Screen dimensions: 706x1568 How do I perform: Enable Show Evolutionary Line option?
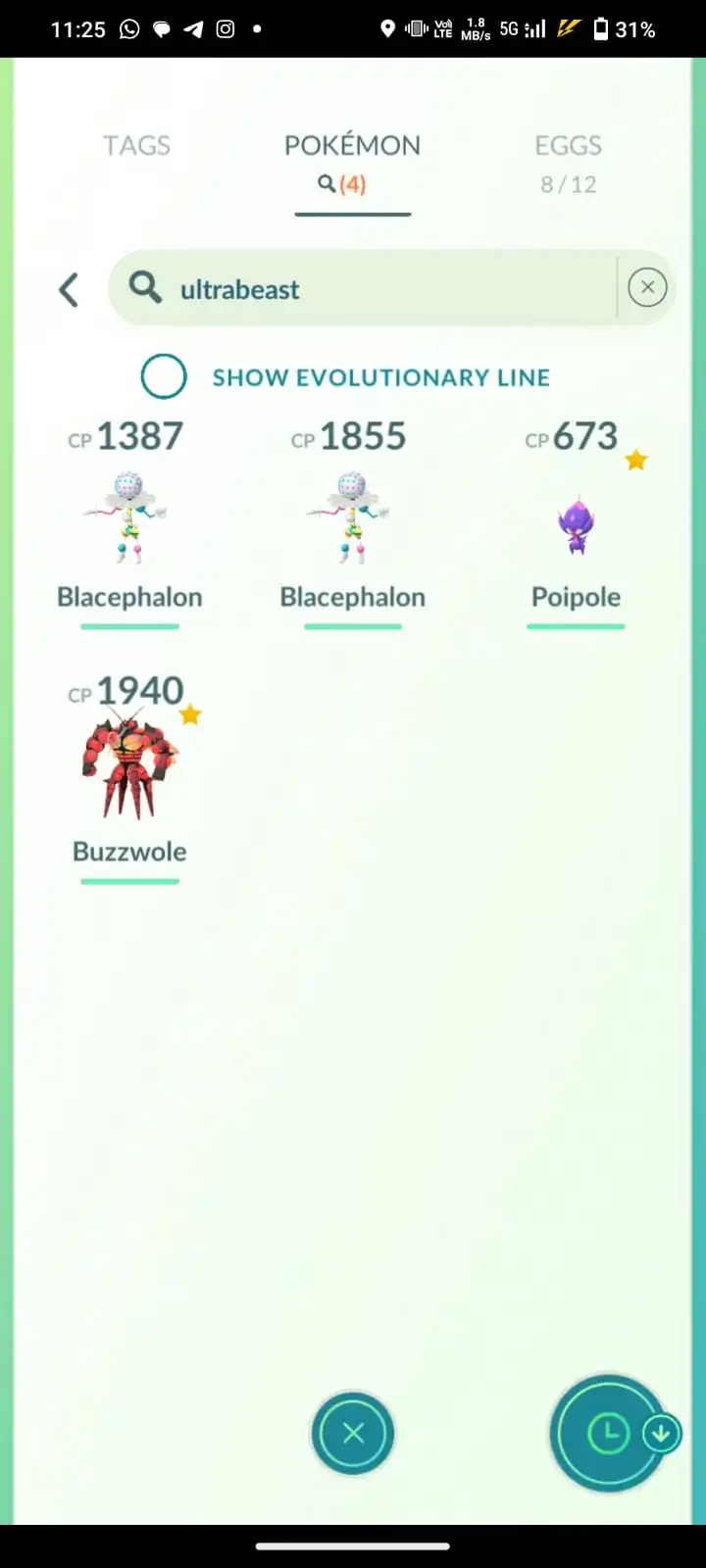pyautogui.click(x=164, y=377)
